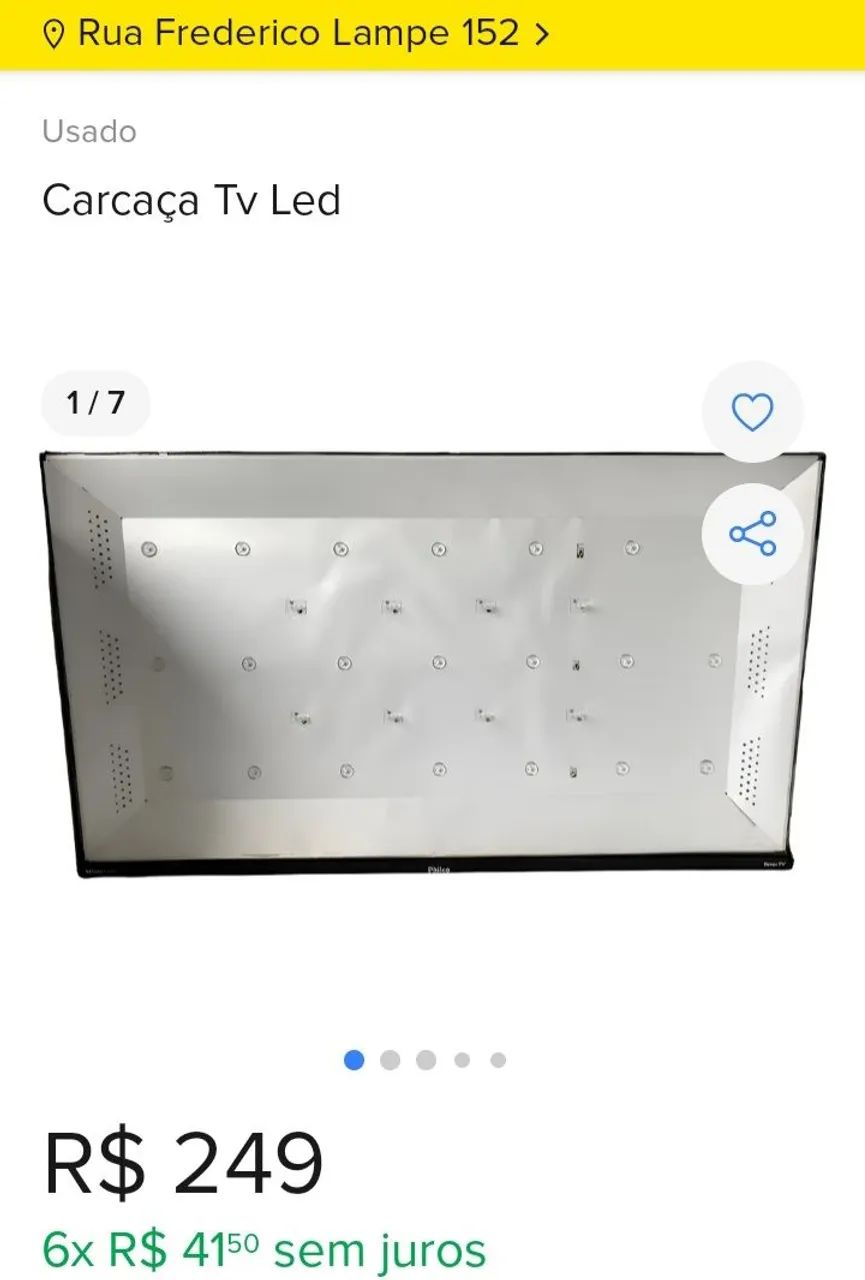Open installment options 6x R$ 41,50

tap(264, 1250)
